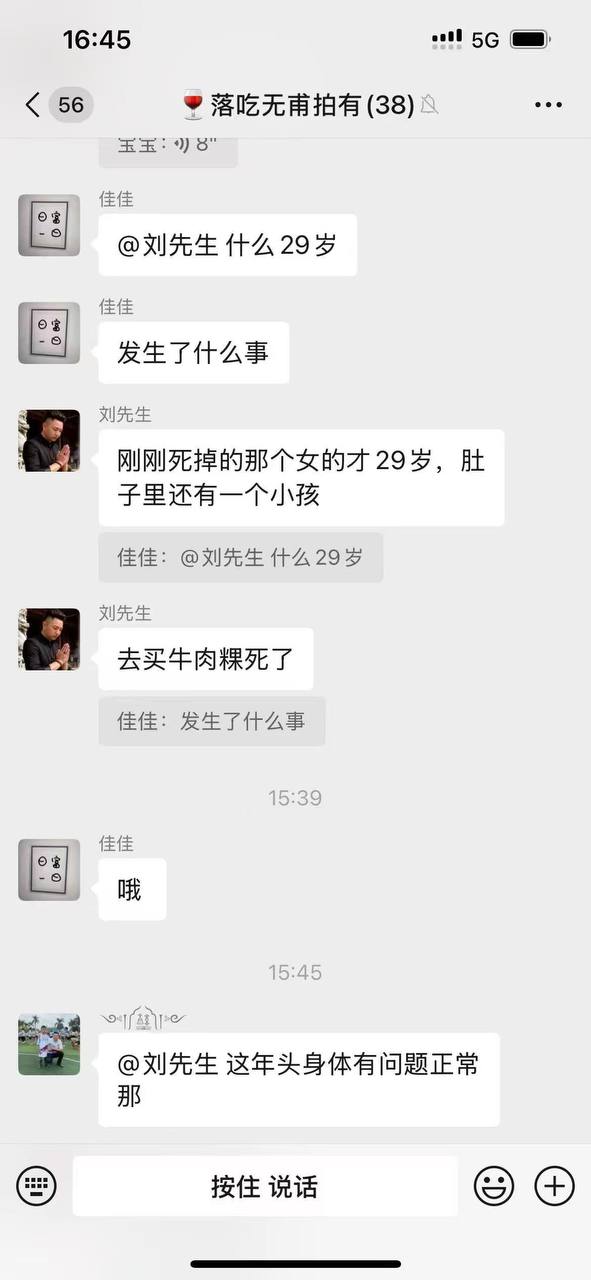Open 刘先生's avatar beside 去买牛肉粿死了

point(49,639)
